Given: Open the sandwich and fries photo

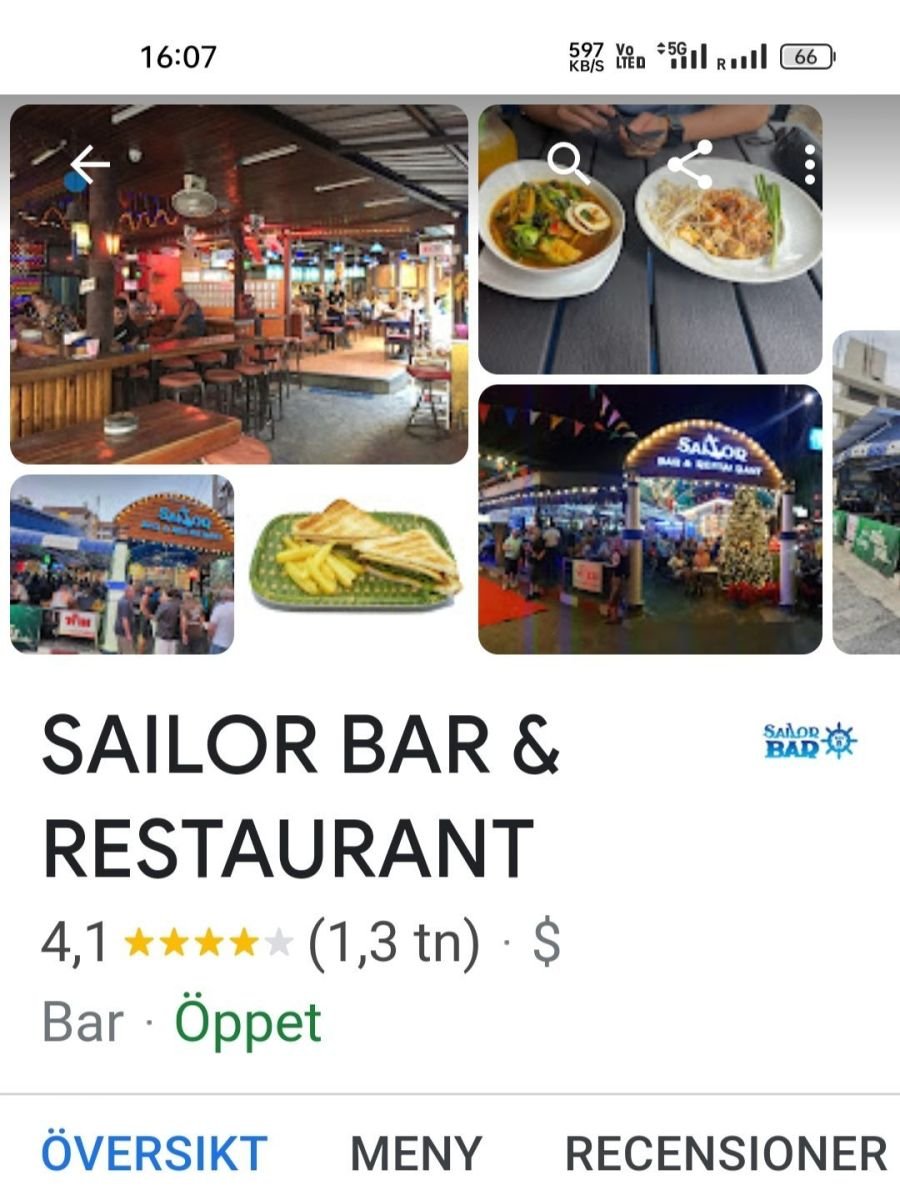Looking at the screenshot, I should 355,564.
